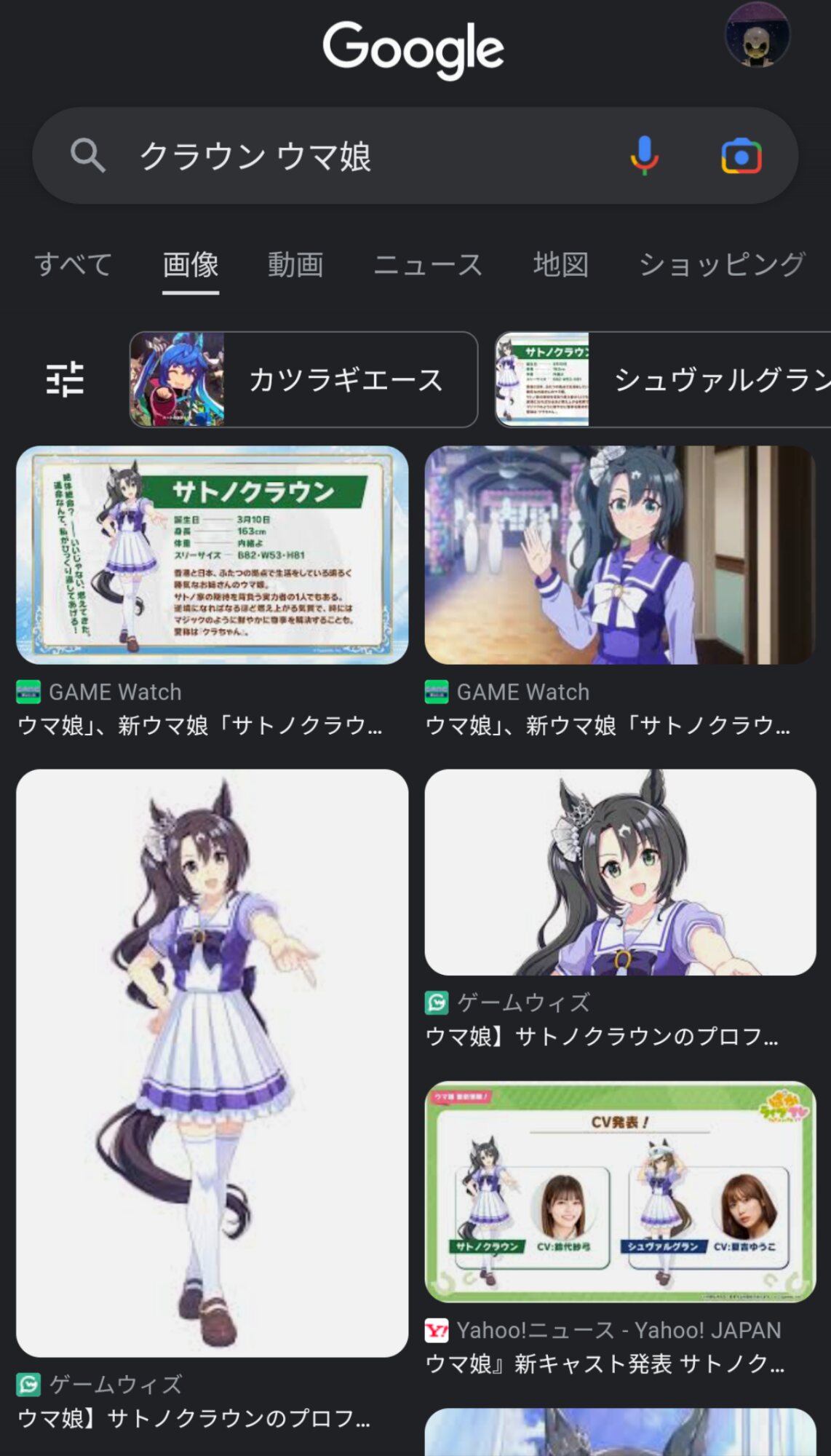Select the 画像 tab
The image size is (831, 1456).
tap(191, 264)
